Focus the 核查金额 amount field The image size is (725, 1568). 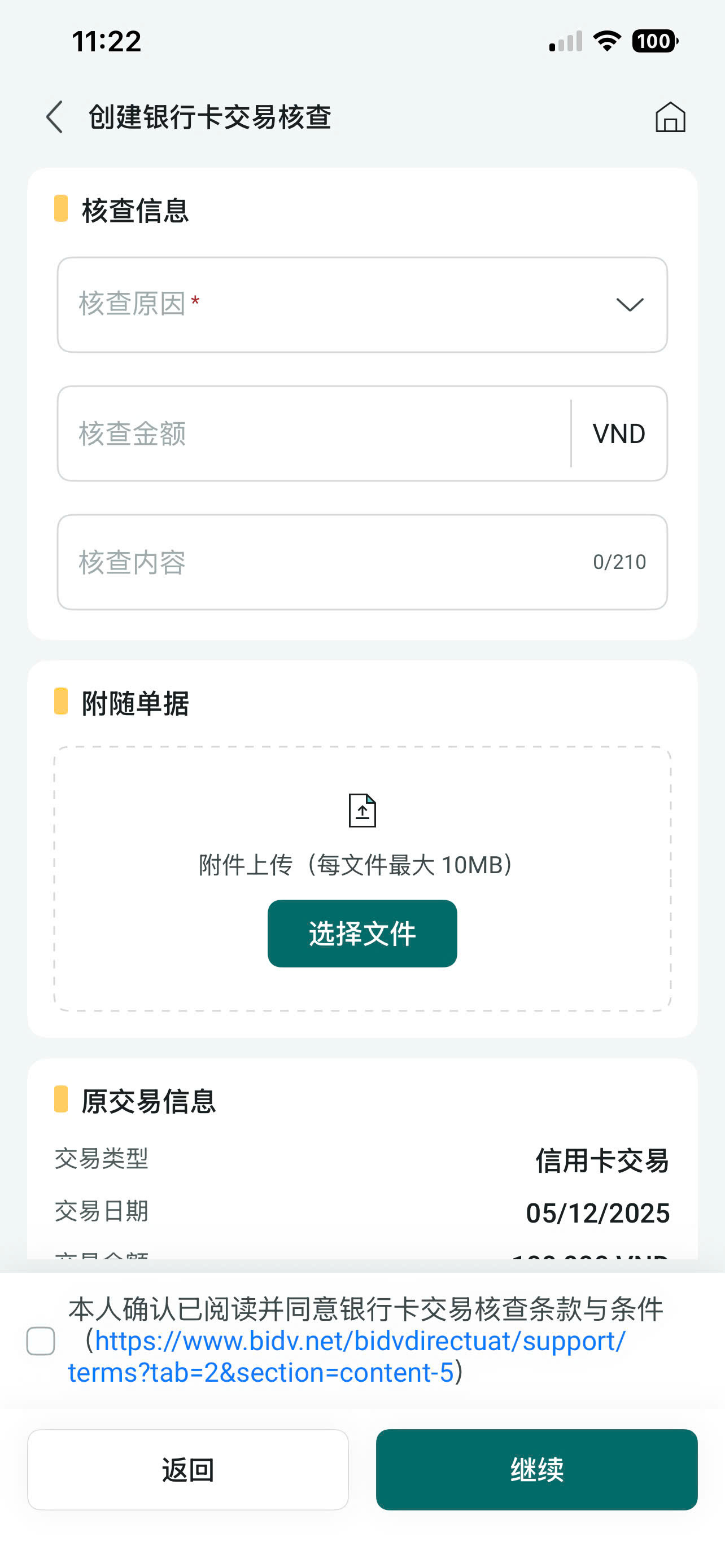point(314,433)
